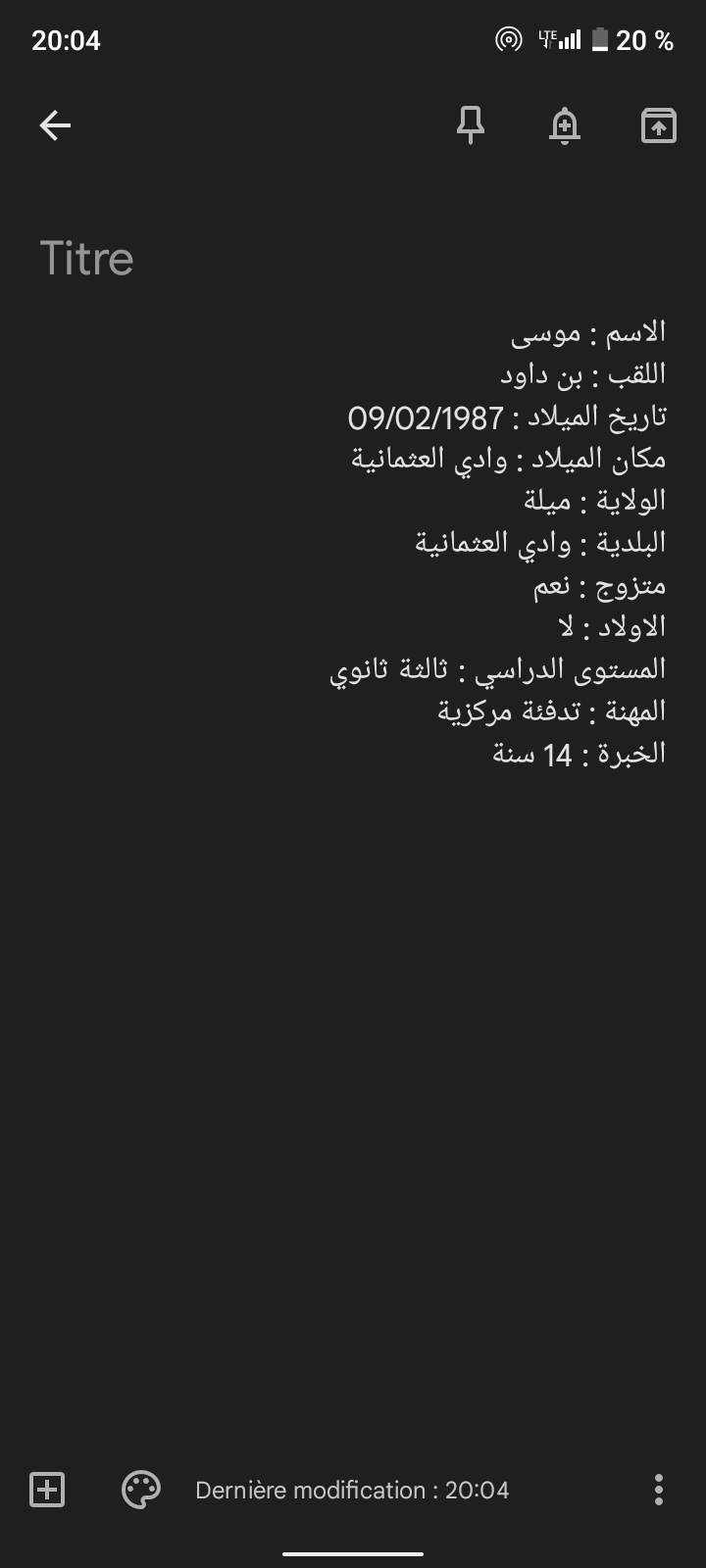Add a reminder with the bell icon
The width and height of the screenshot is (706, 1568).
point(565,125)
